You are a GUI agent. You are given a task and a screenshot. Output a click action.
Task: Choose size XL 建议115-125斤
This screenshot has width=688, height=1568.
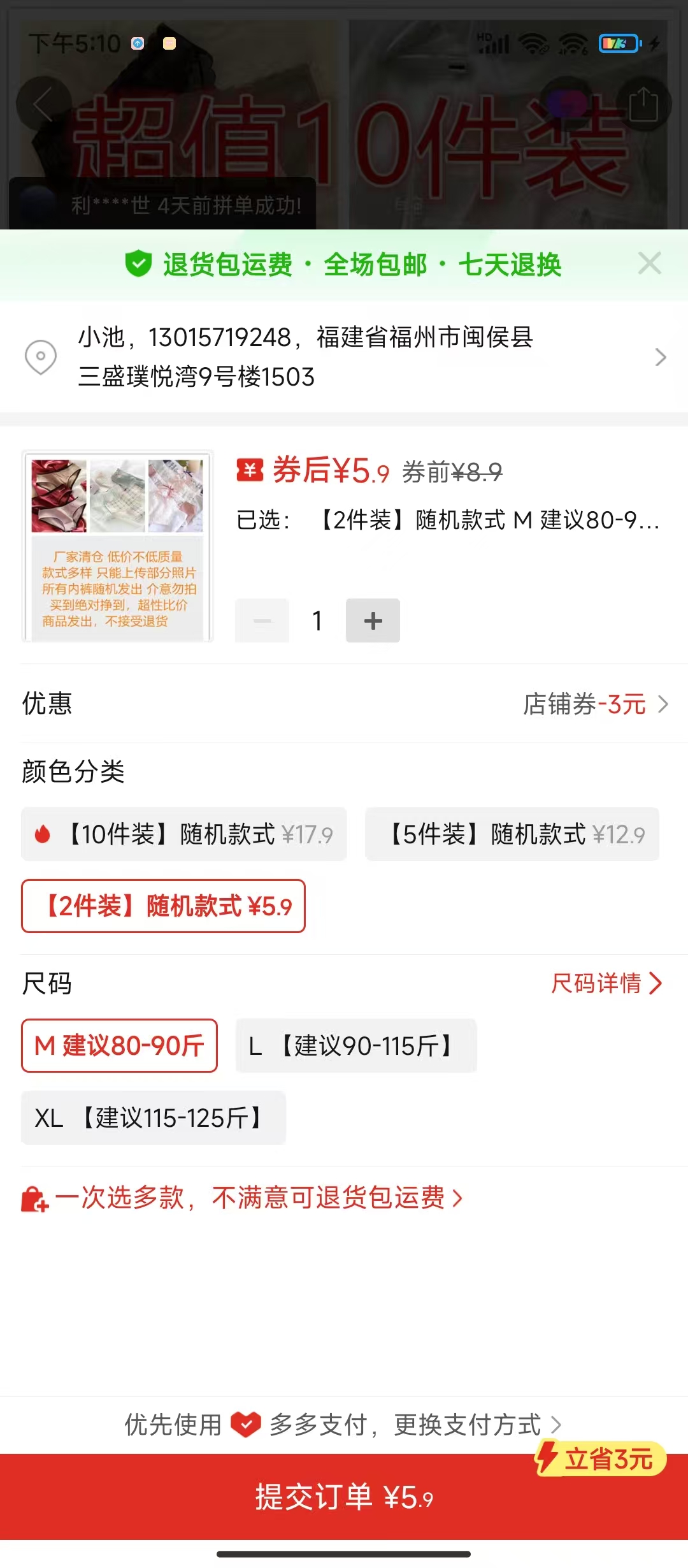154,1117
